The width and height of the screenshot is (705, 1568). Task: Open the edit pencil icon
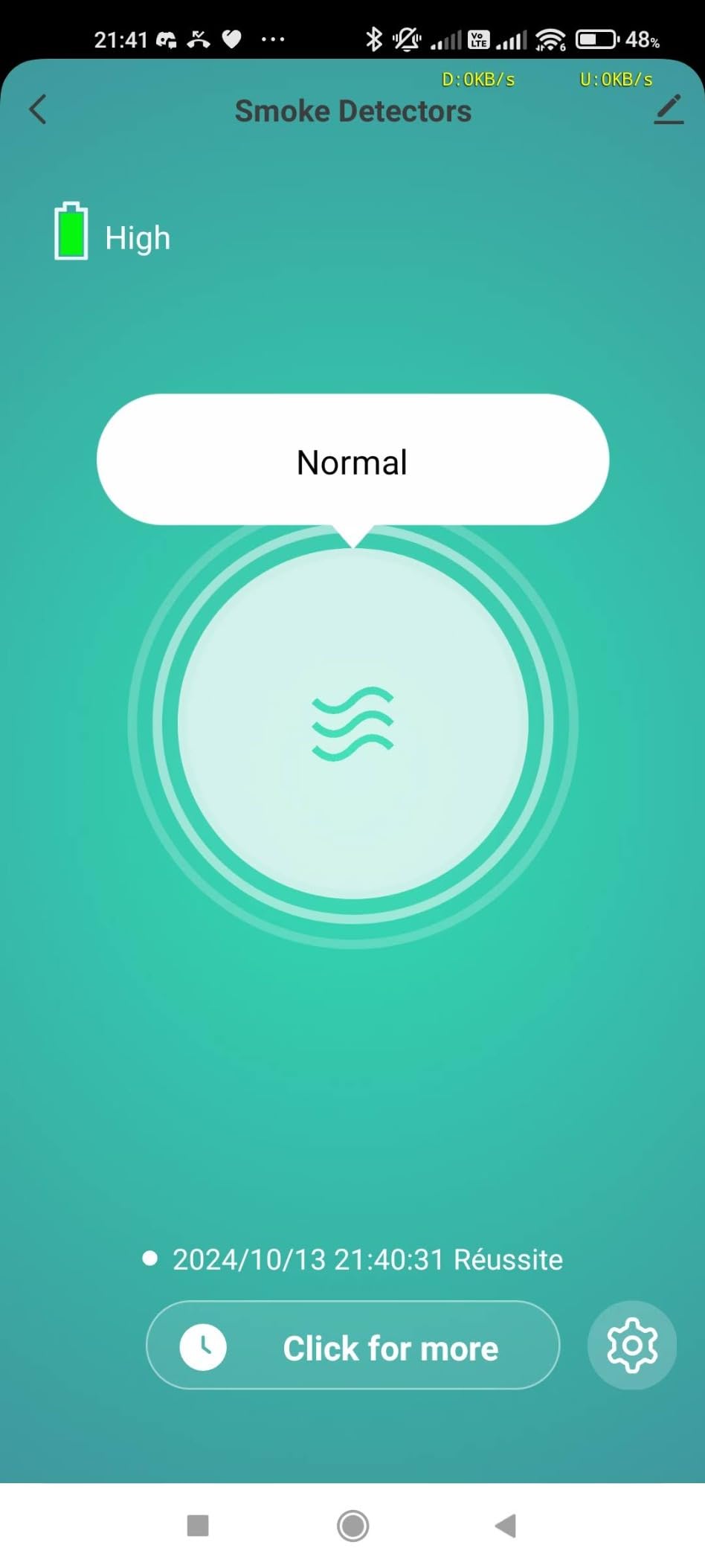[669, 109]
